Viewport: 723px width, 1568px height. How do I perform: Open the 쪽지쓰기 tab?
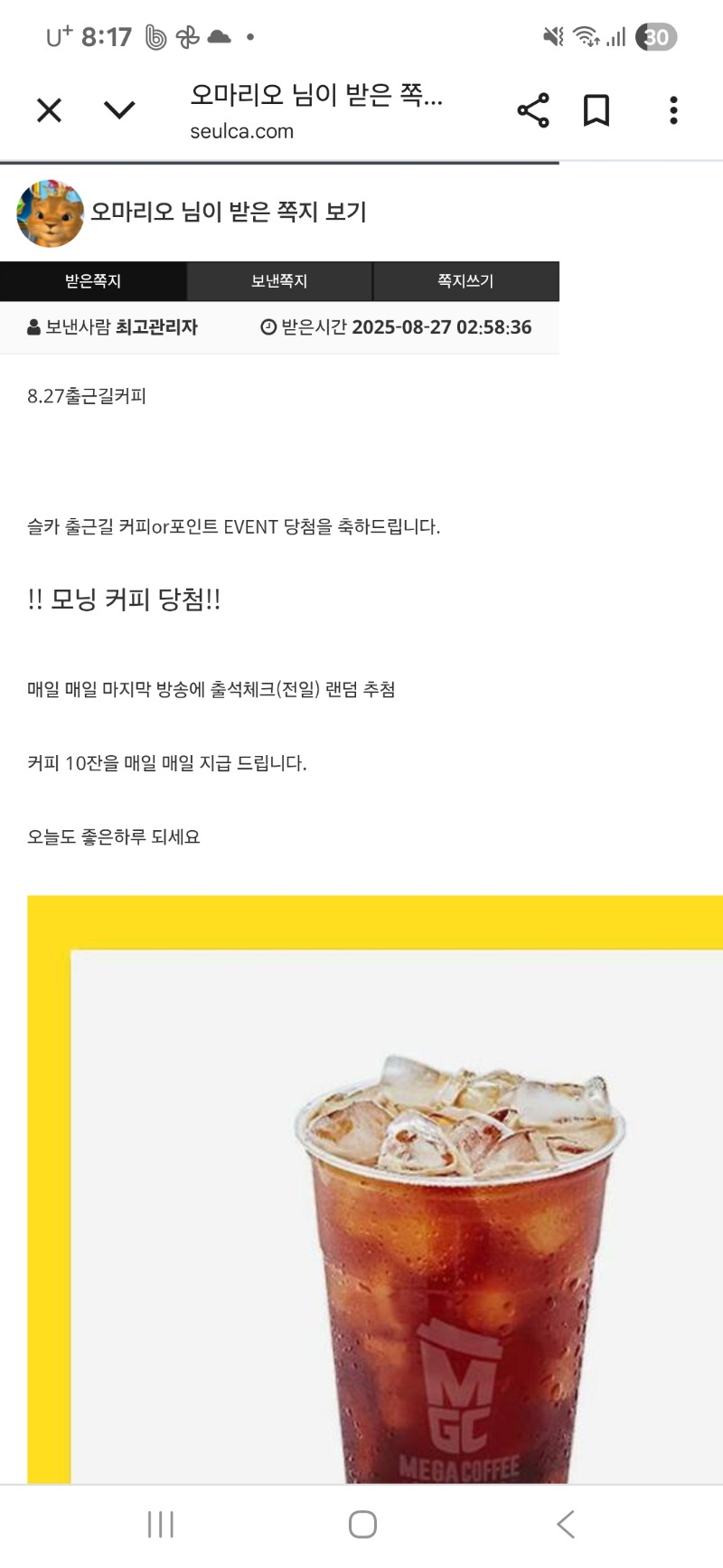[x=465, y=281]
